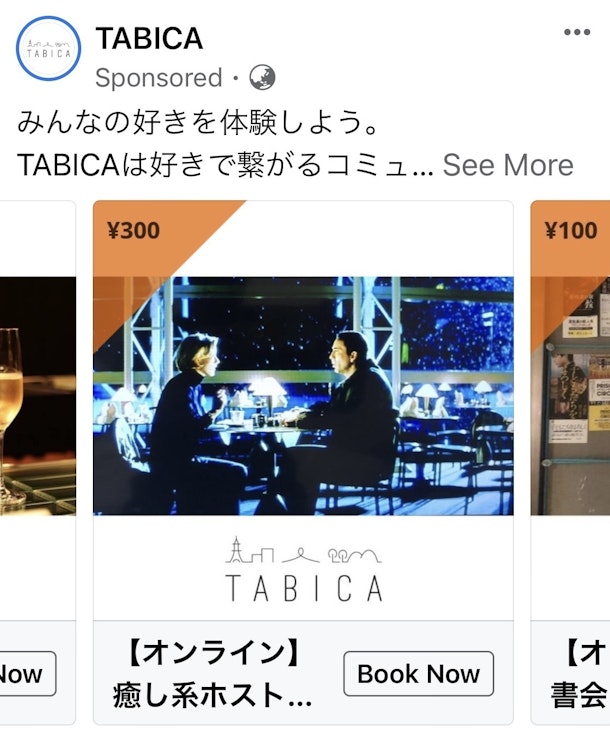Viewport: 610px width, 731px height.
Task: Open the TABICA profile picture
Action: pyautogui.click(x=48, y=48)
